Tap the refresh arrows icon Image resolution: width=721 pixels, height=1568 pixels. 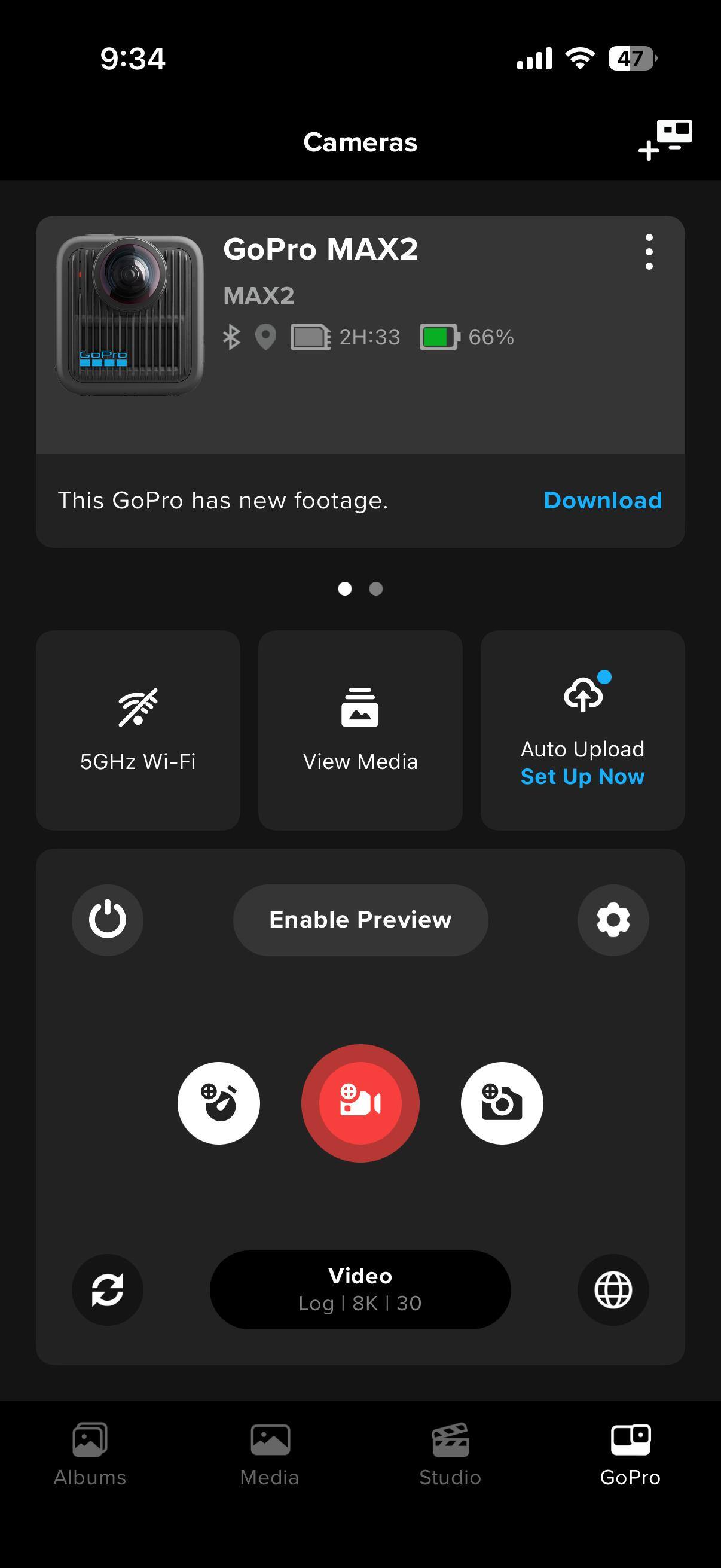coord(108,1290)
